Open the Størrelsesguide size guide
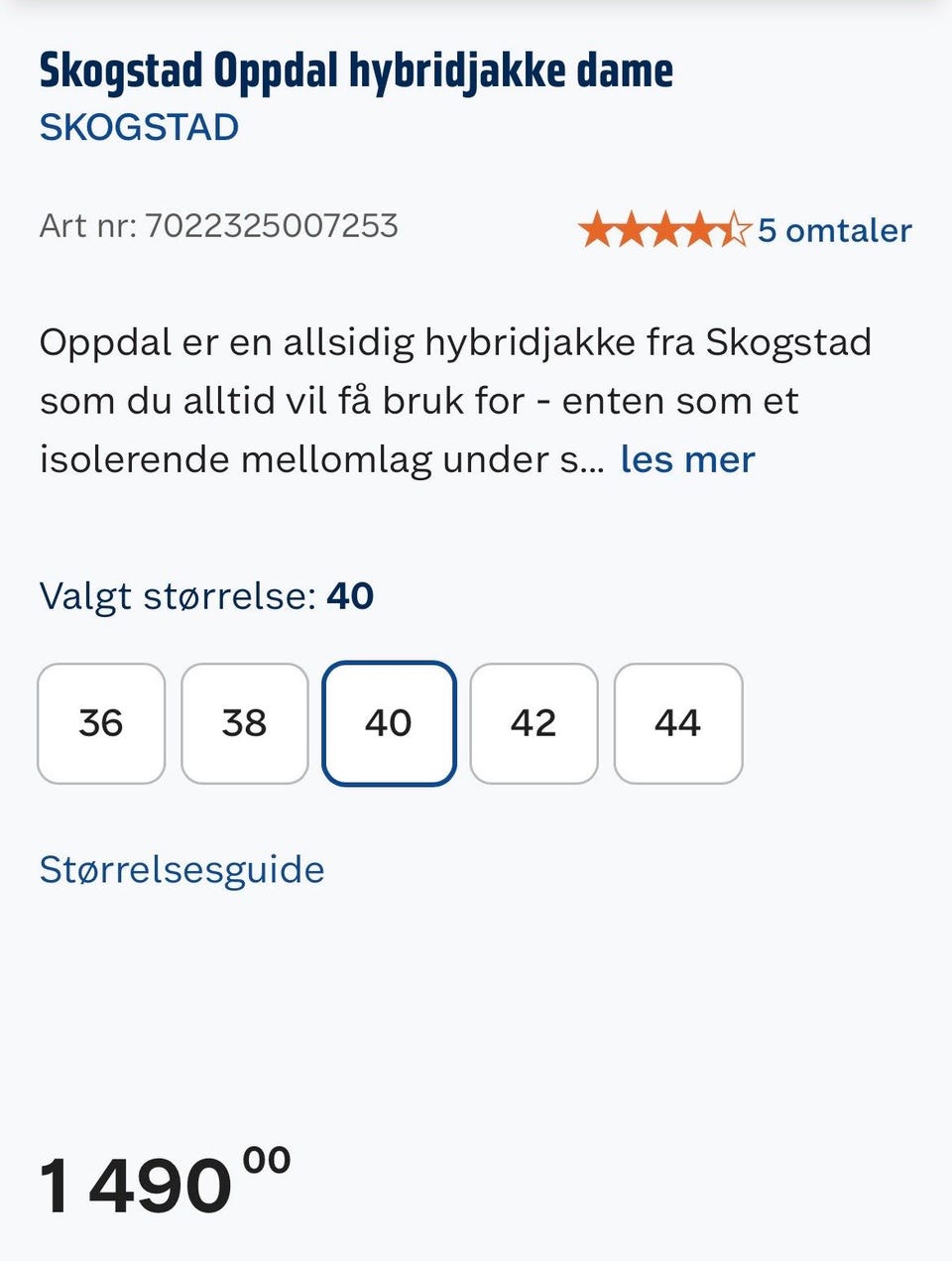 coord(179,870)
